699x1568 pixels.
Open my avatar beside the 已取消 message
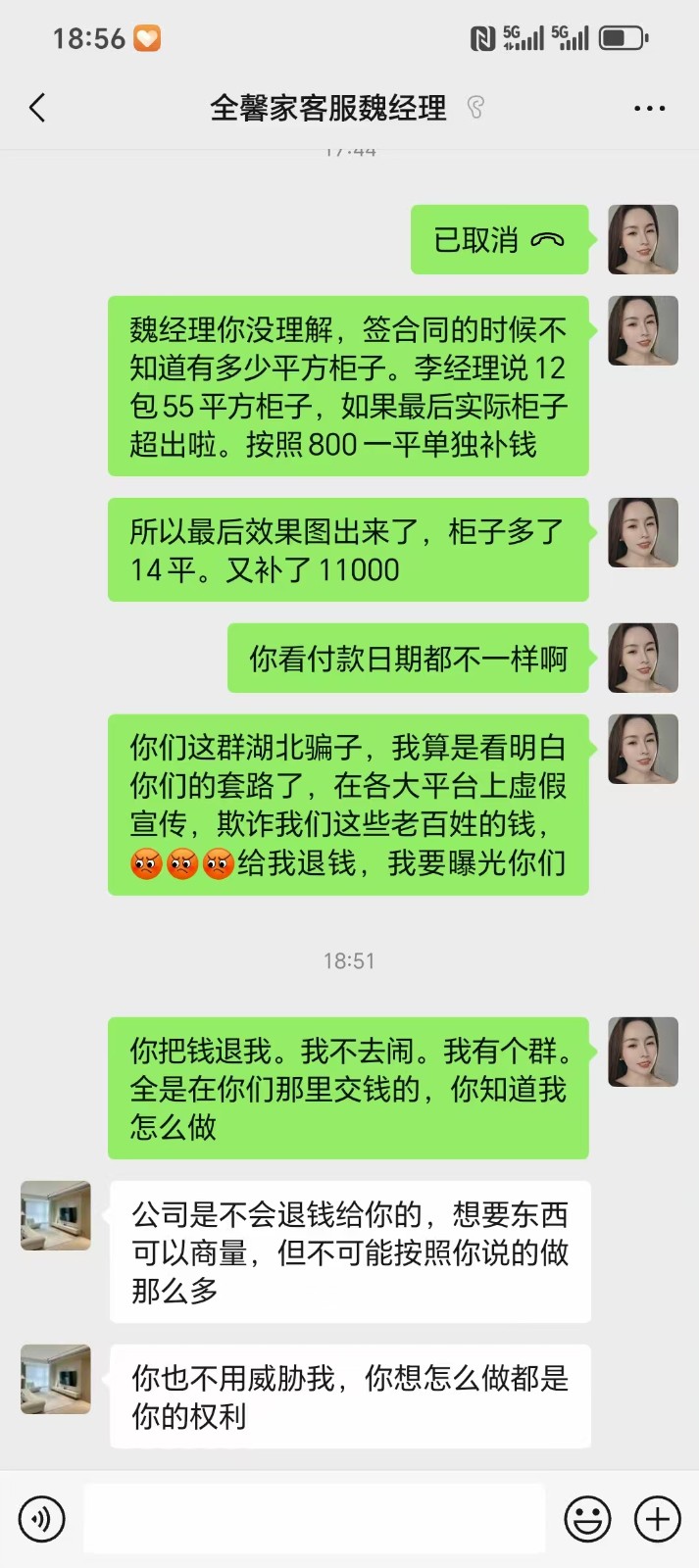pyautogui.click(x=643, y=240)
